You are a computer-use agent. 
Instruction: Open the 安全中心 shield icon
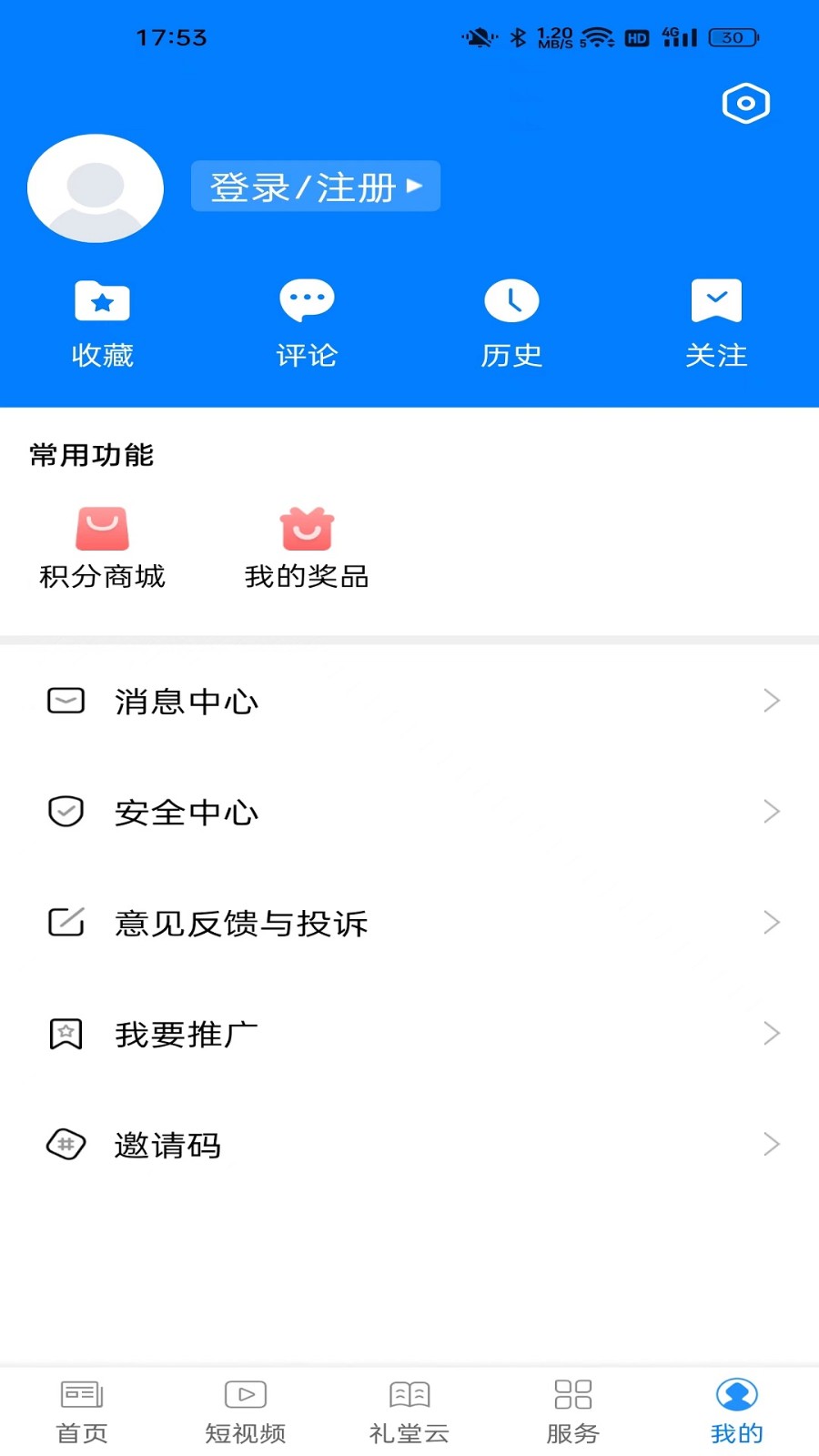(65, 812)
